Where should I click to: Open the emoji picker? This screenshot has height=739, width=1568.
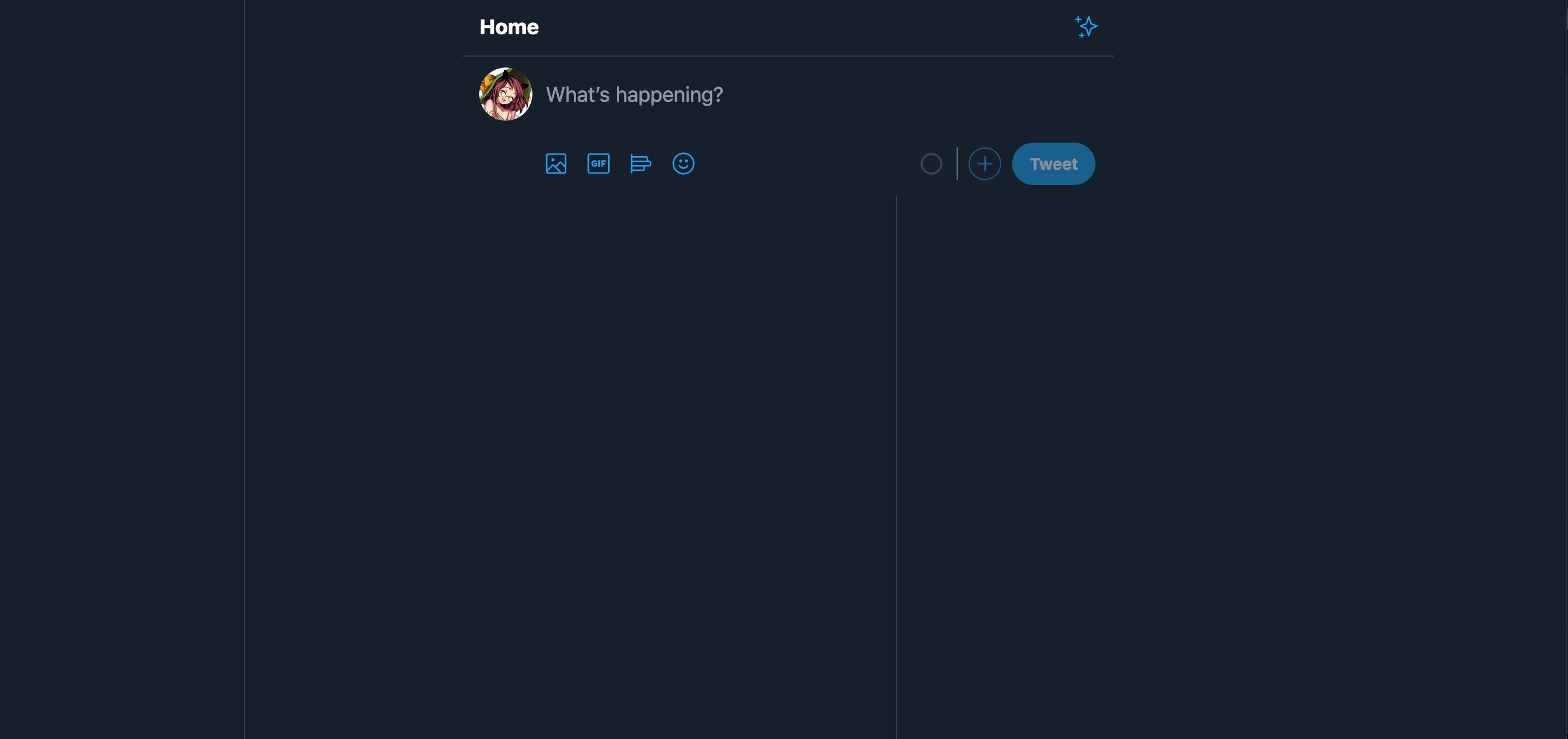tap(683, 164)
